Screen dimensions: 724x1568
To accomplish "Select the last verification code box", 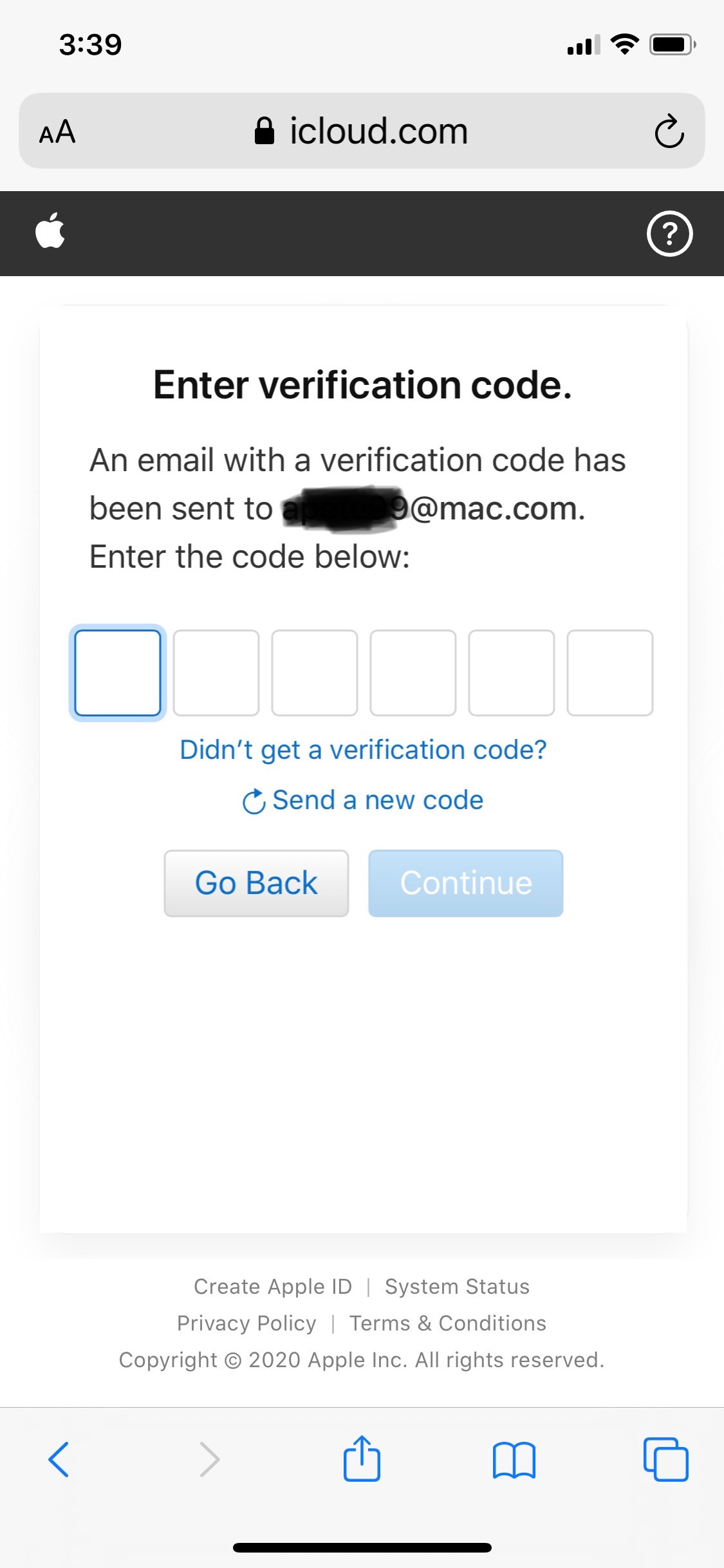I will tap(609, 673).
